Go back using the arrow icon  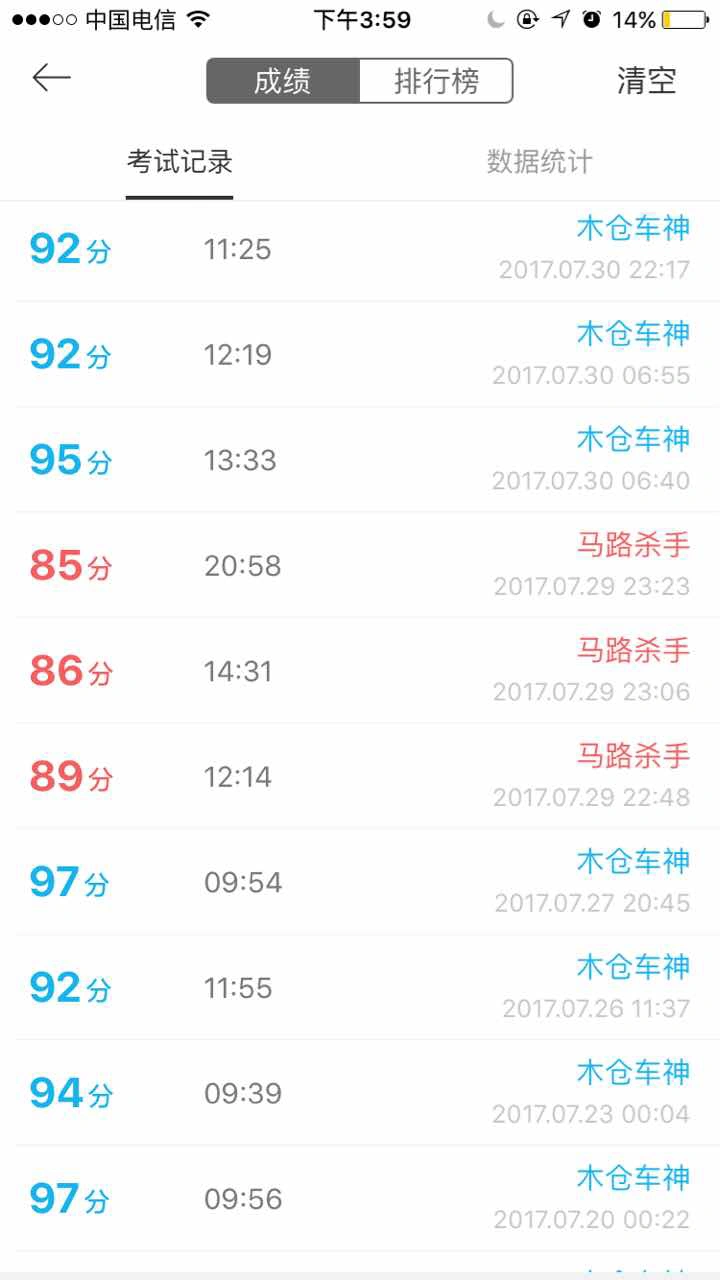coord(51,78)
